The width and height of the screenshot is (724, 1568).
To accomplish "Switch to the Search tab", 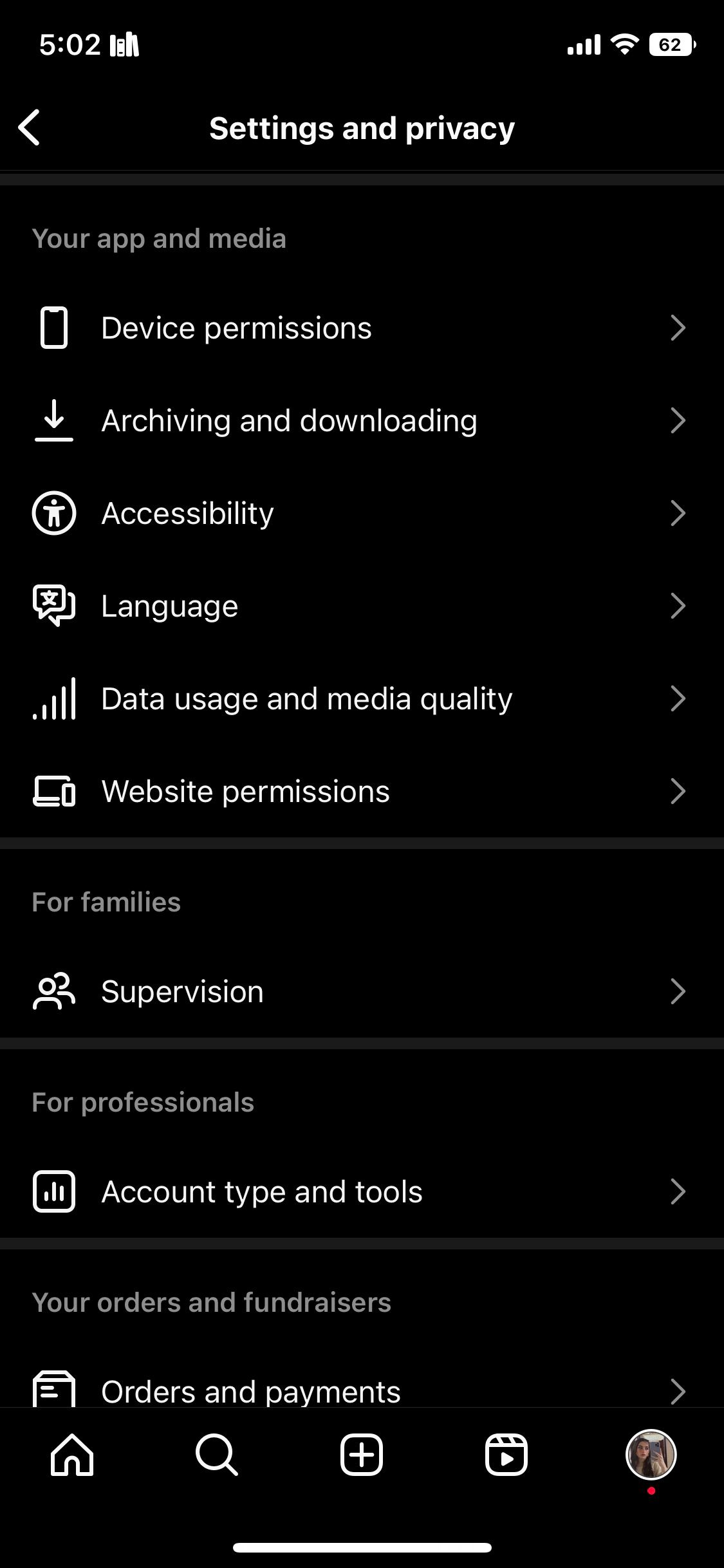I will (x=217, y=1455).
